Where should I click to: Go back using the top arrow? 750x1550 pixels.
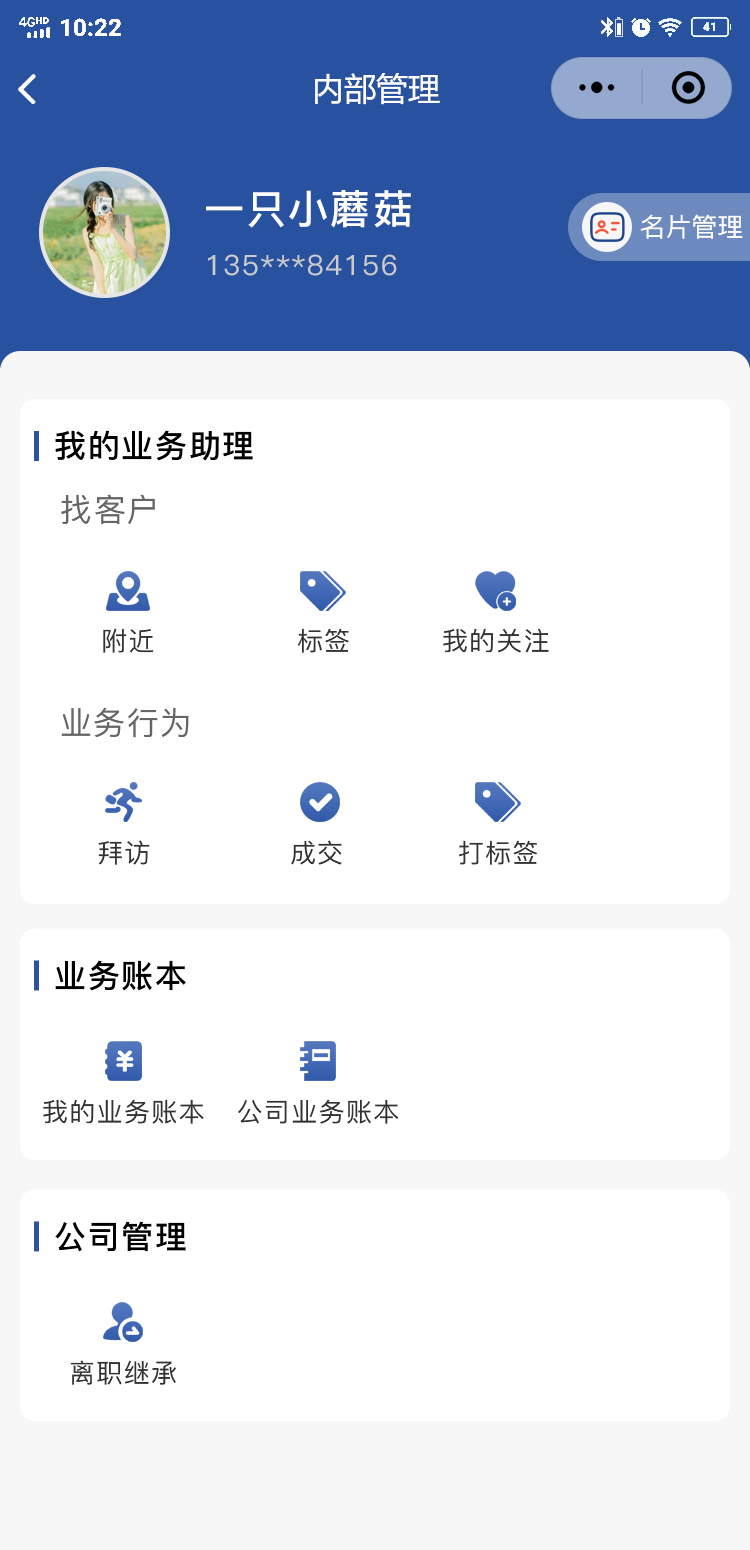28,89
